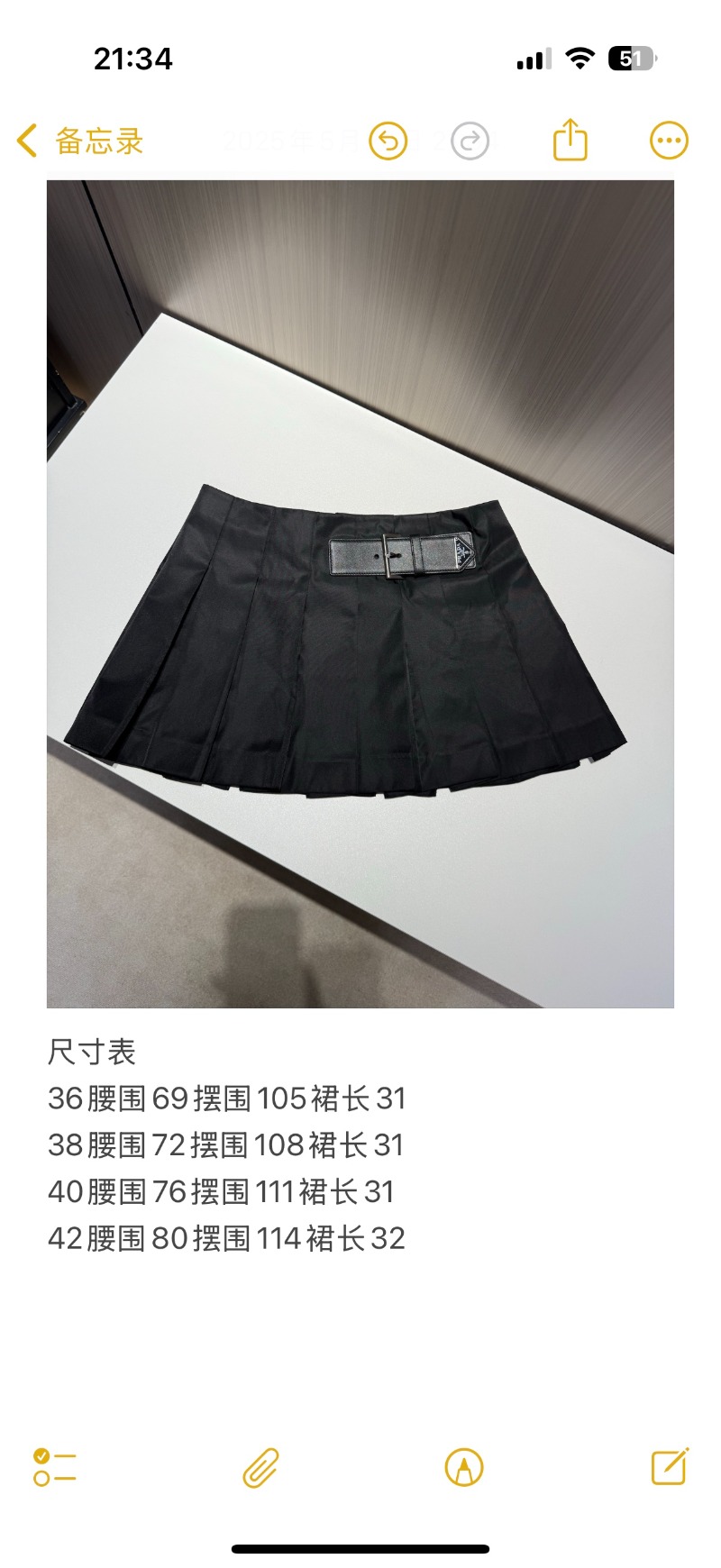Open the markup pen tool
Screen dimensions: 721x1568
[464, 1467]
